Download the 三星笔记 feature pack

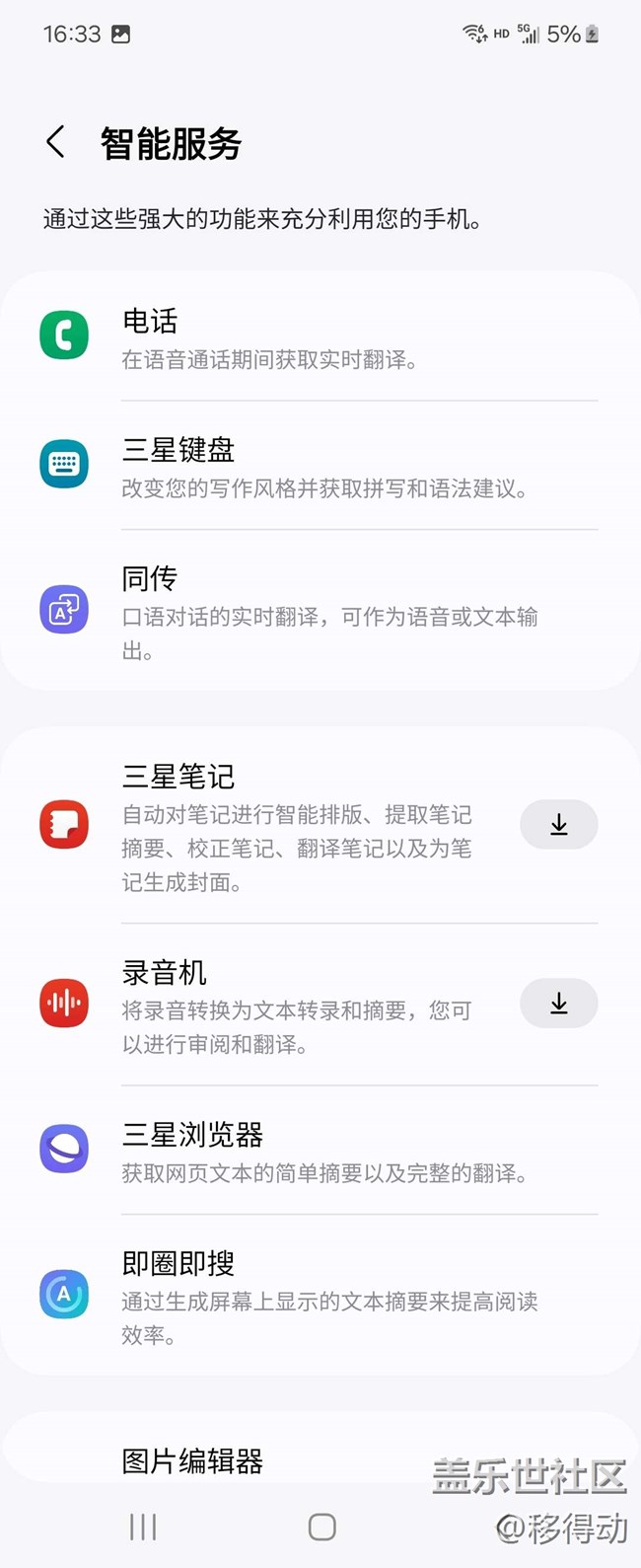558,825
